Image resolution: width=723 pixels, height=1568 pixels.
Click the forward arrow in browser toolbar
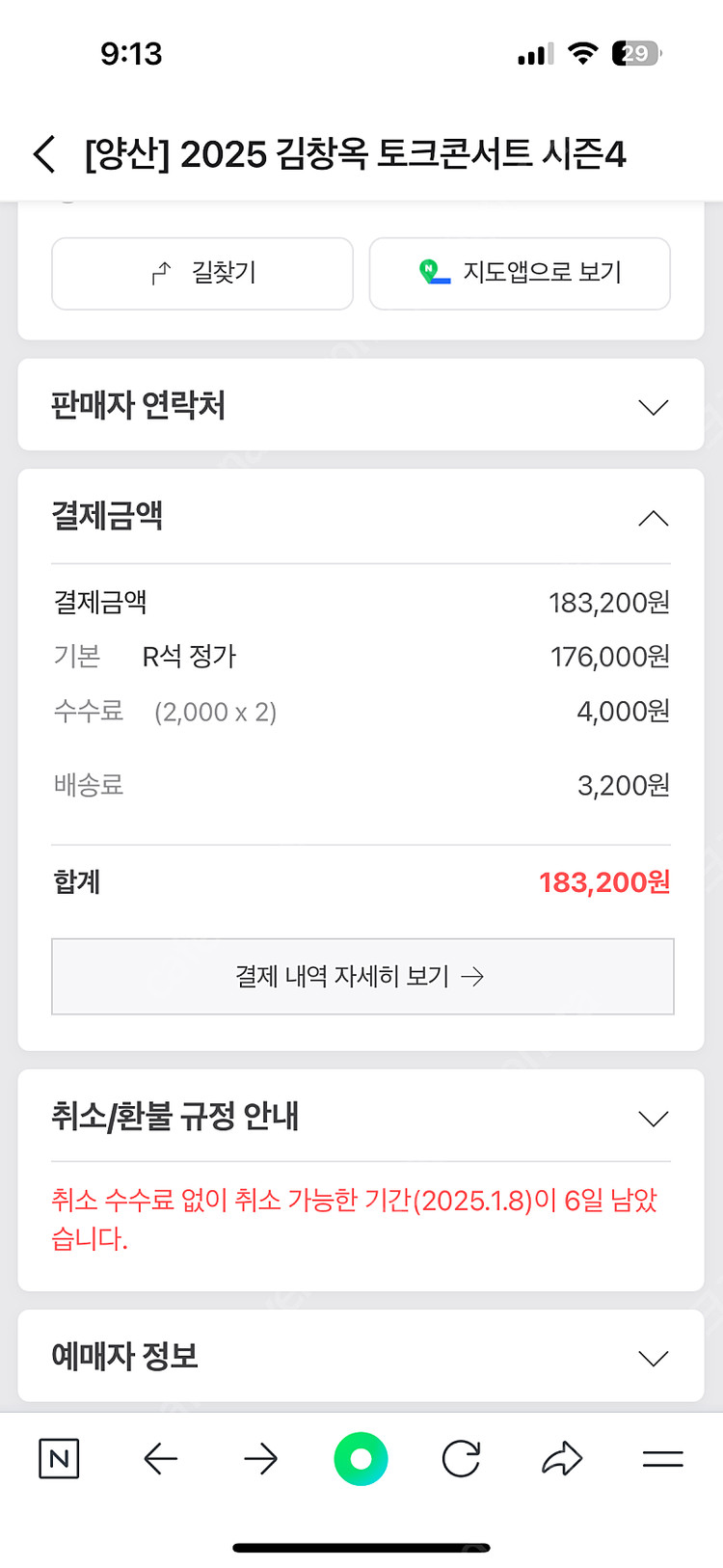[260, 1459]
